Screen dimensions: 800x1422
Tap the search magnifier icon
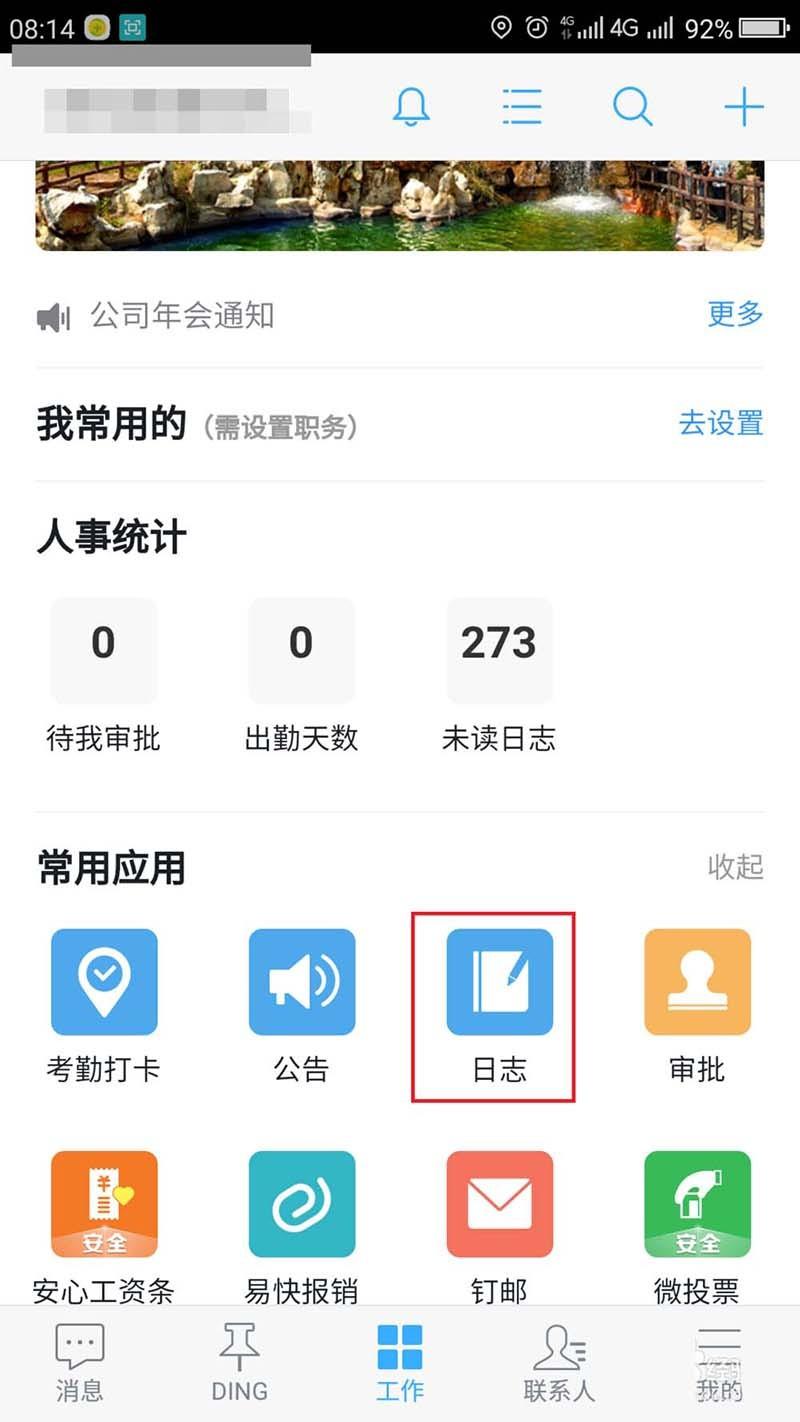[633, 106]
